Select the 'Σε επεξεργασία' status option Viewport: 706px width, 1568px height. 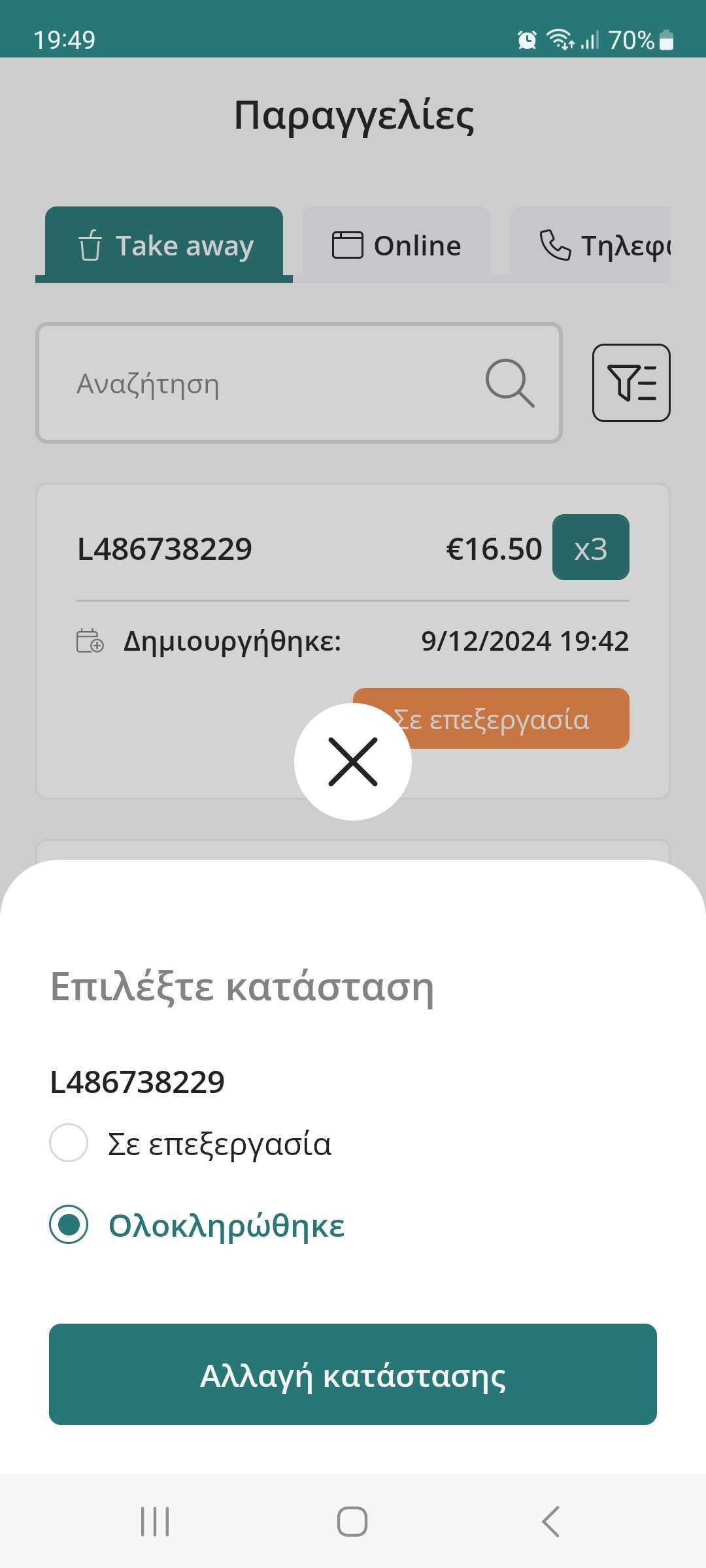[69, 1143]
